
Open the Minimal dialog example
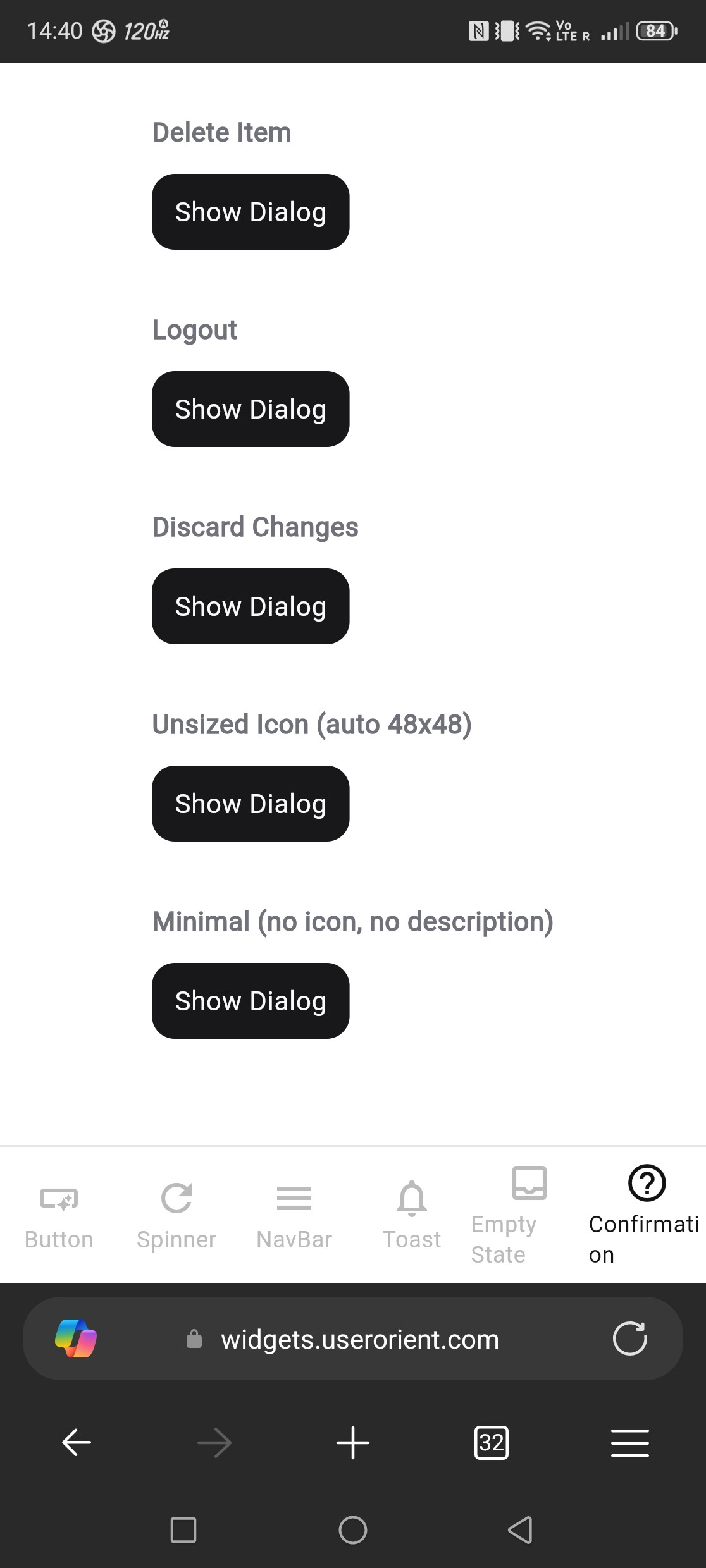pyautogui.click(x=251, y=1001)
